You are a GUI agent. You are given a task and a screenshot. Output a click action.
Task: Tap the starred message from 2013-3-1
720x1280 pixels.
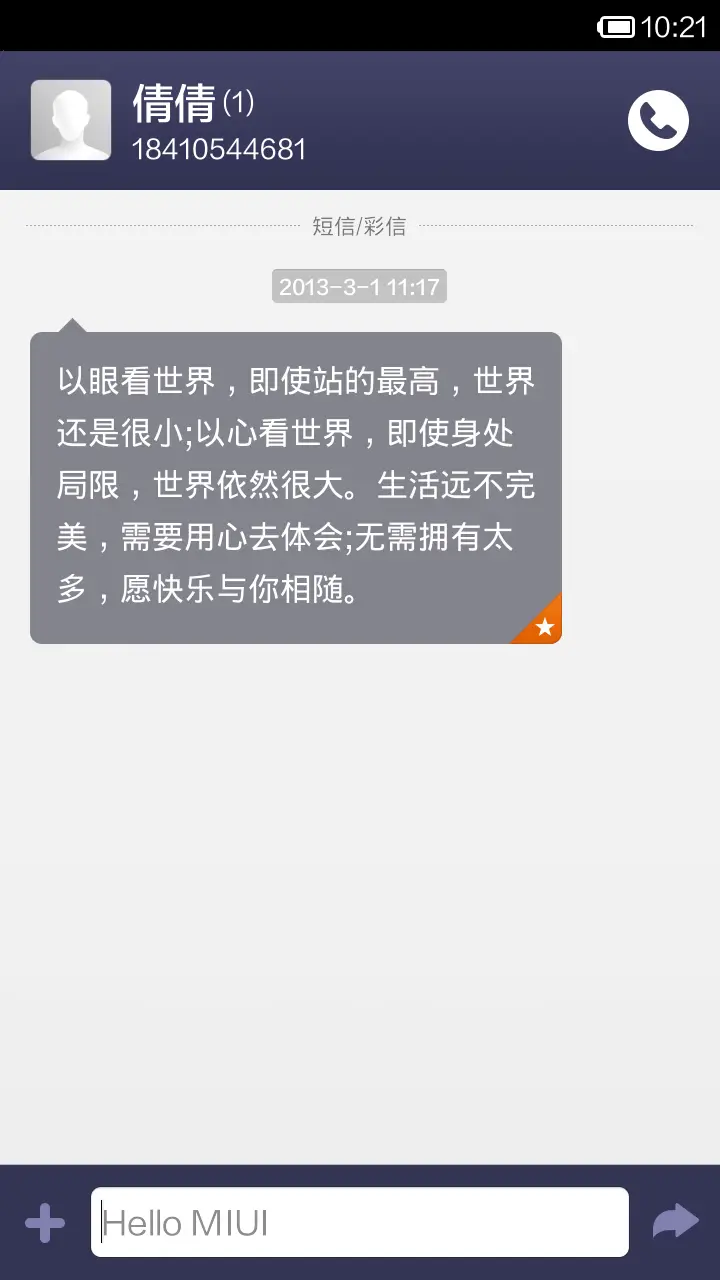[x=296, y=488]
